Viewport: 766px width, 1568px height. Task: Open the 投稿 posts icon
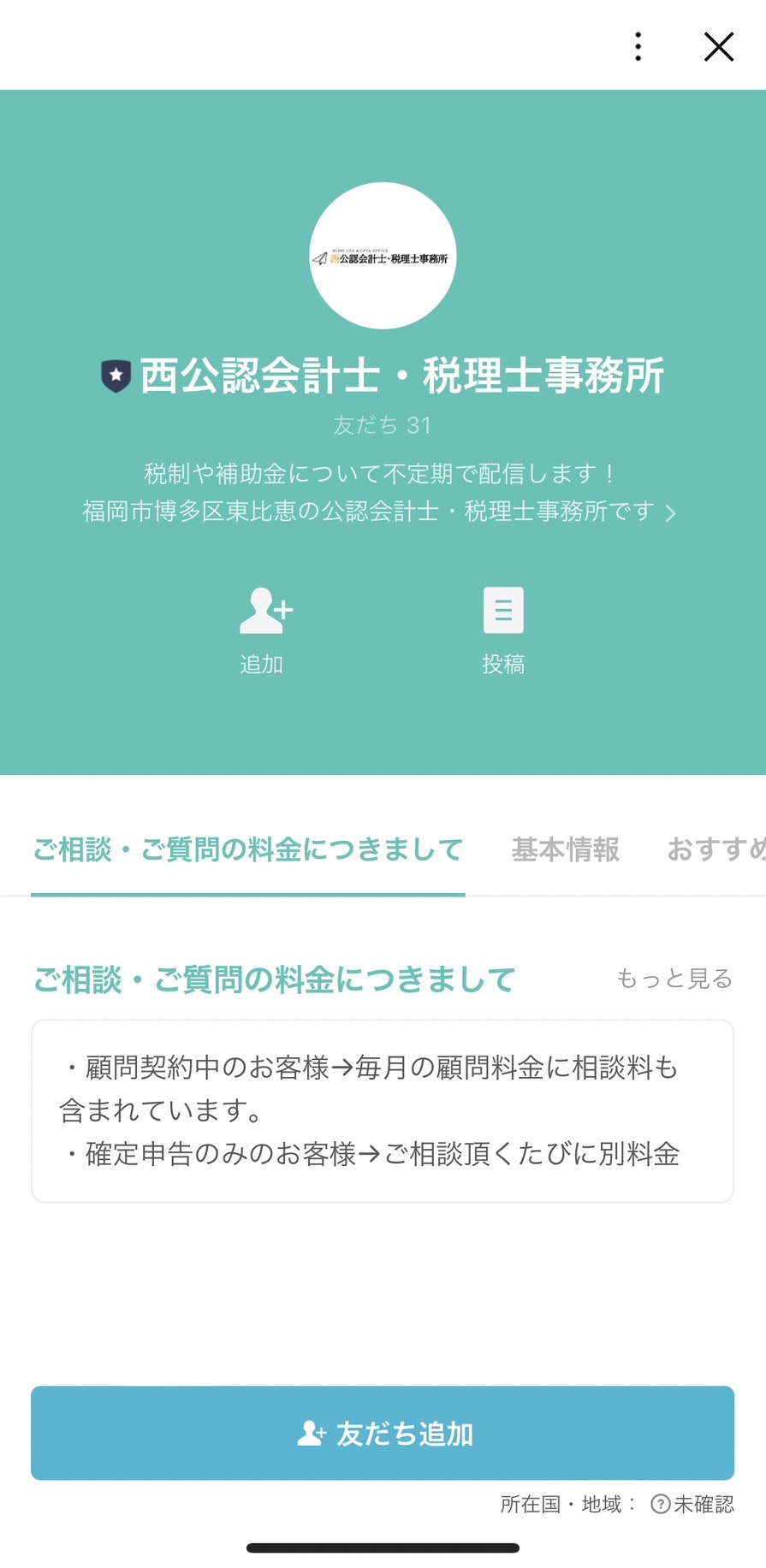pyautogui.click(x=503, y=609)
